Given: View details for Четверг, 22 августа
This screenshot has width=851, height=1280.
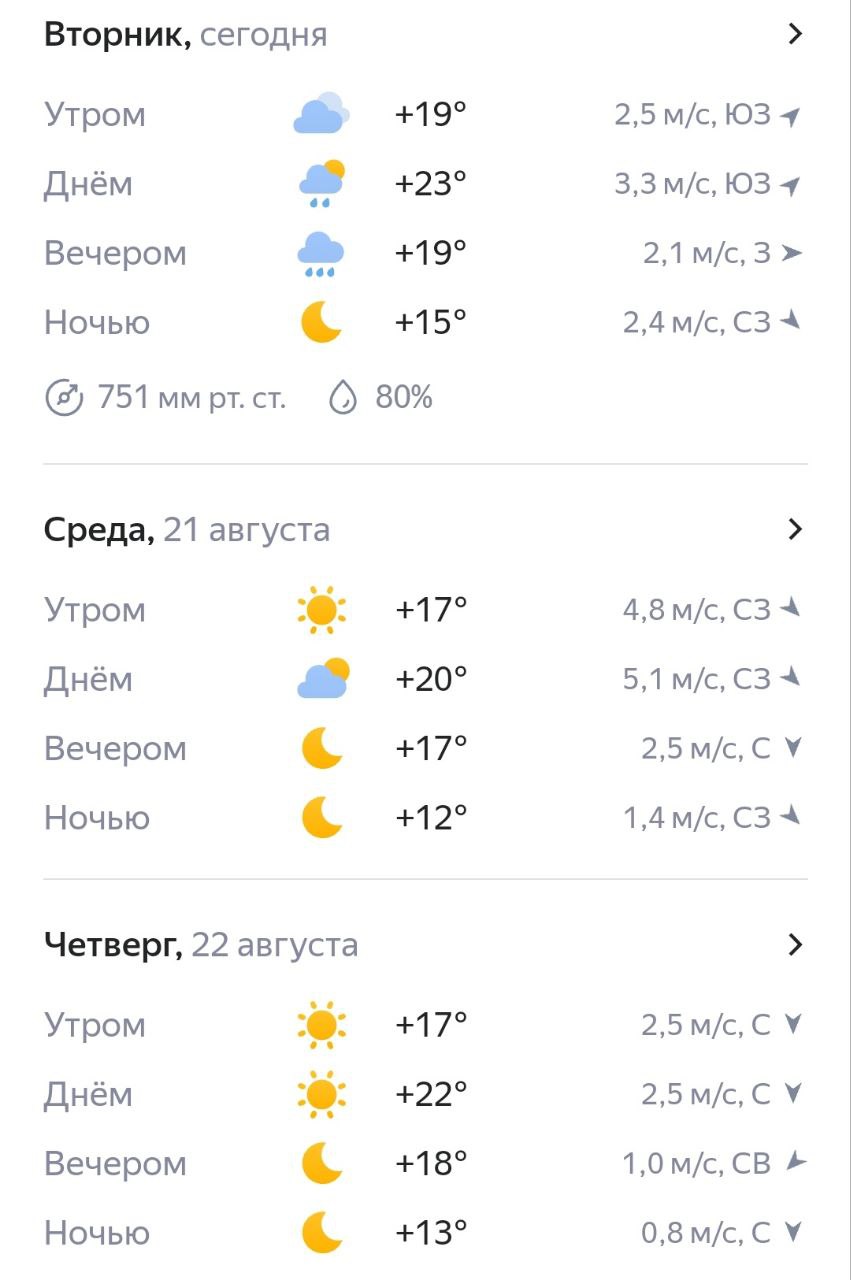Looking at the screenshot, I should click(795, 944).
